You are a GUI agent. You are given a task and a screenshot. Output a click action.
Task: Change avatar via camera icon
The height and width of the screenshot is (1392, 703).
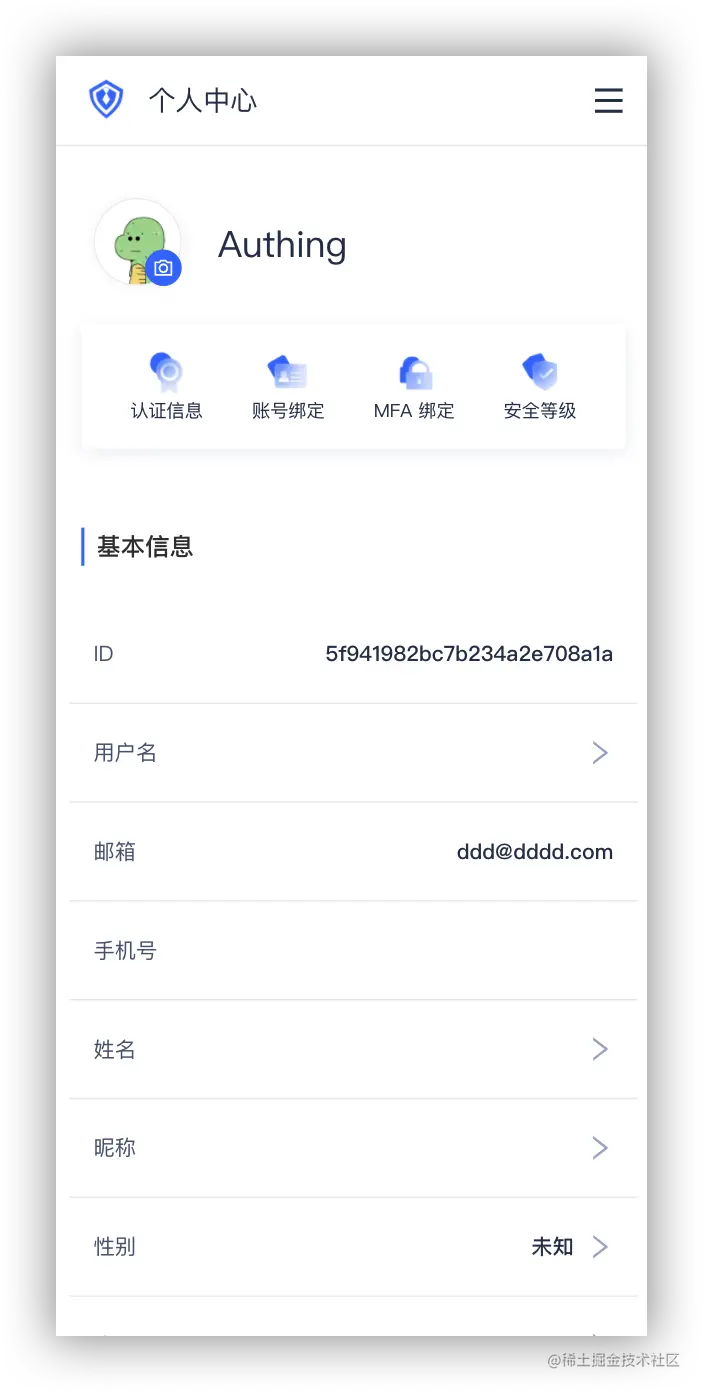pos(164,268)
